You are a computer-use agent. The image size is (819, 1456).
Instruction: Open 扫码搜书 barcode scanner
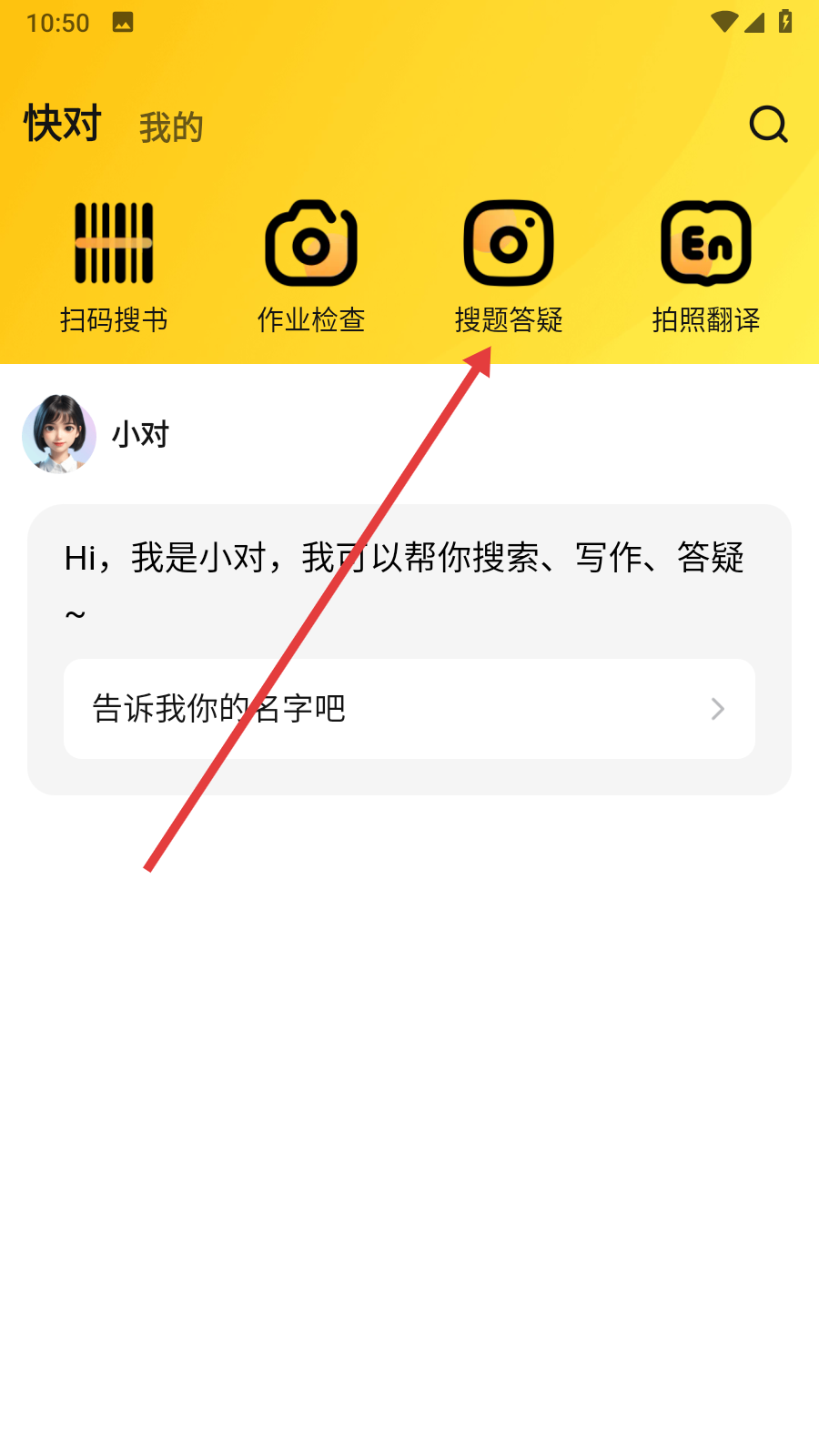coord(114,266)
